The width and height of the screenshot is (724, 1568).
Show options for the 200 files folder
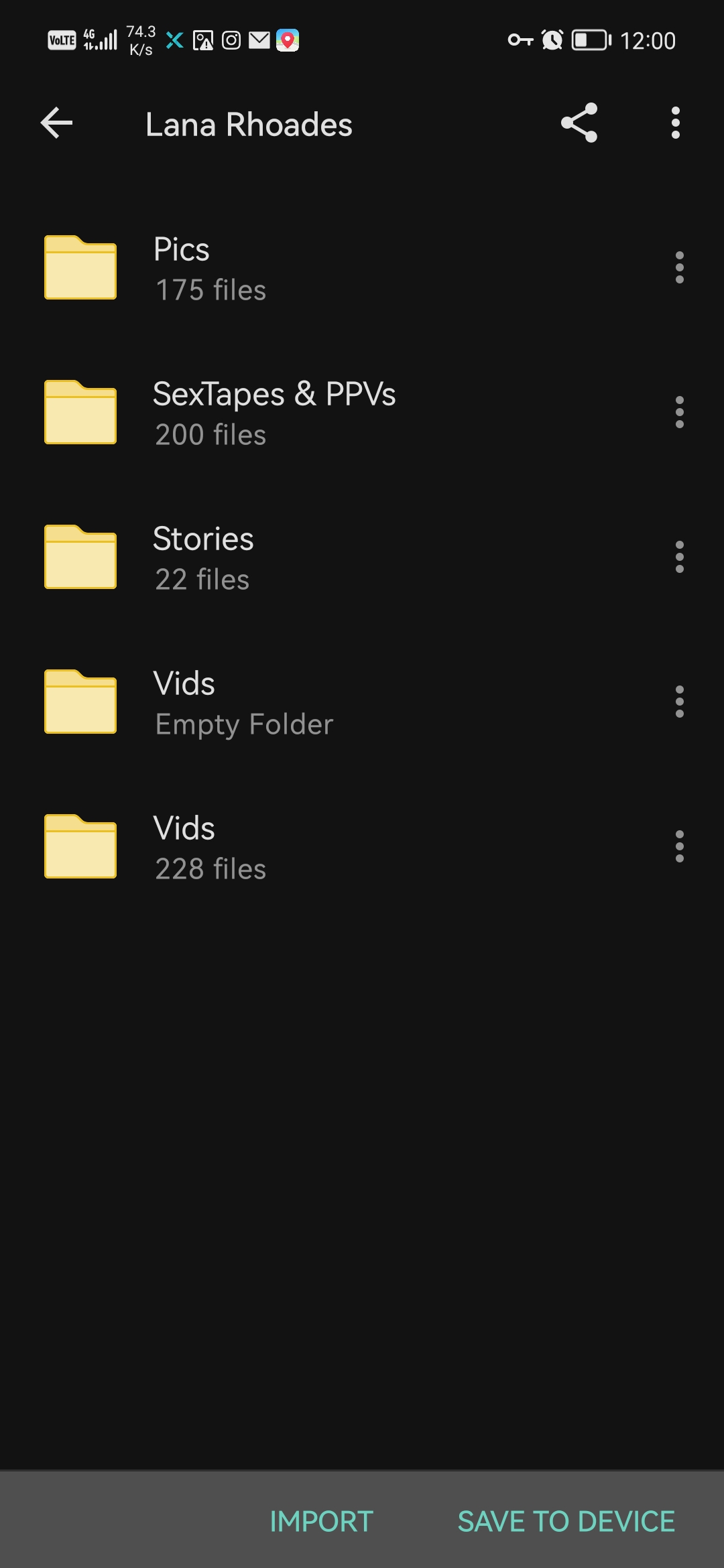point(679,412)
